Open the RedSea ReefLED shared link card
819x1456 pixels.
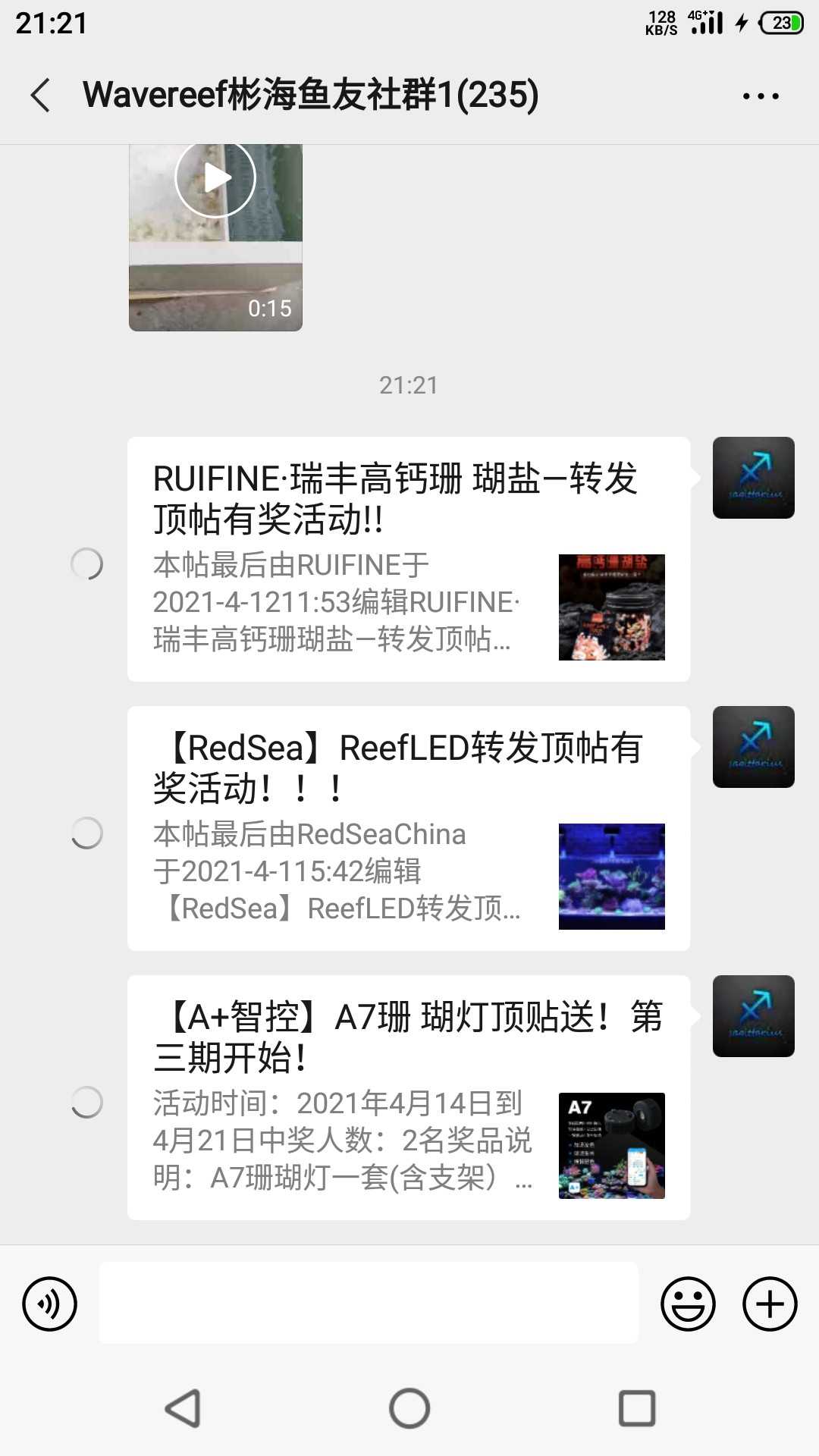(x=408, y=828)
